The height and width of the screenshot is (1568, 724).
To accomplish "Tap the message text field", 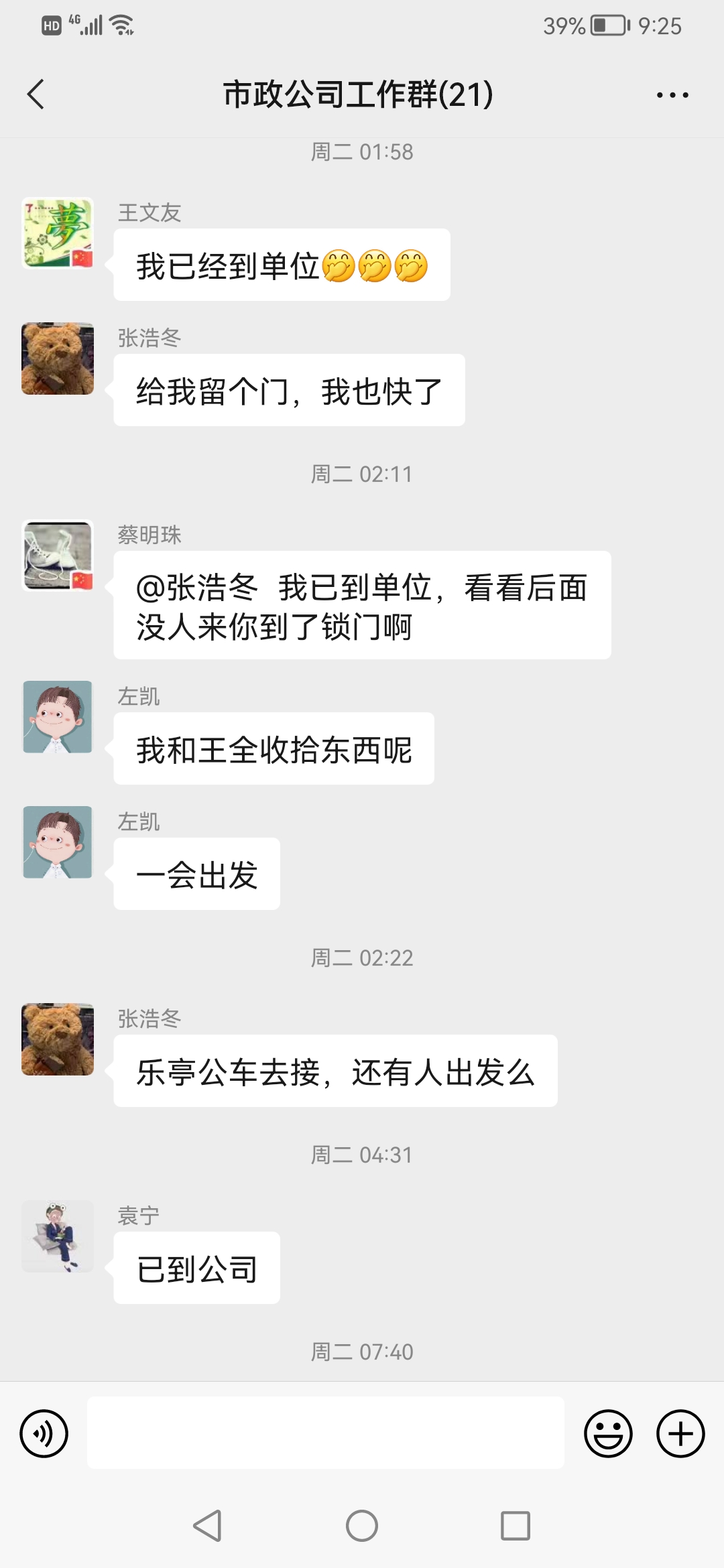I will pyautogui.click(x=325, y=1433).
